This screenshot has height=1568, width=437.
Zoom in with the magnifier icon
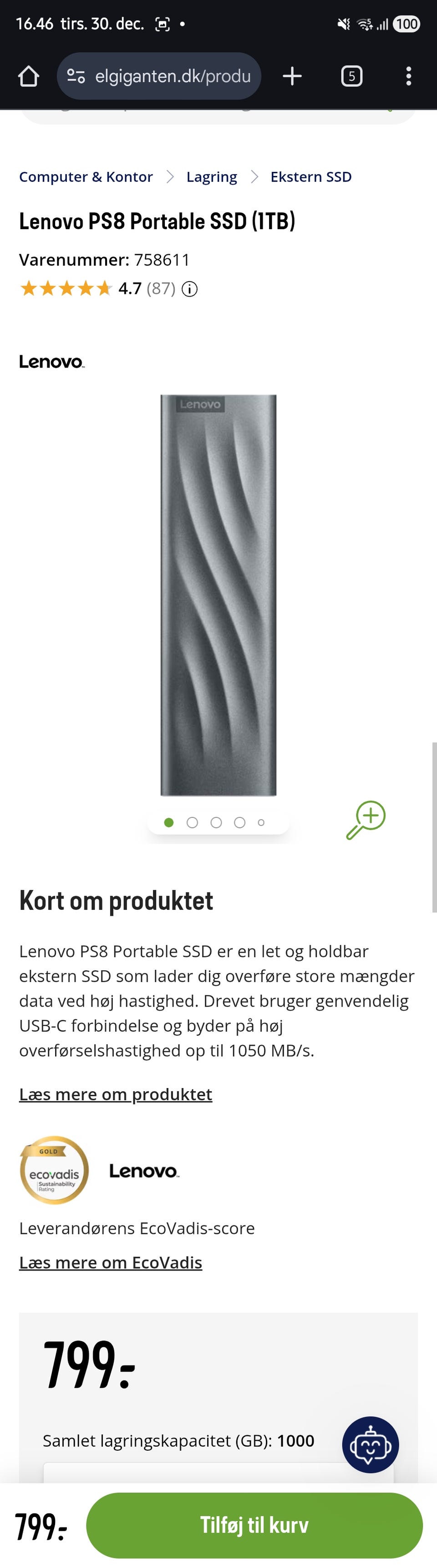point(366,819)
